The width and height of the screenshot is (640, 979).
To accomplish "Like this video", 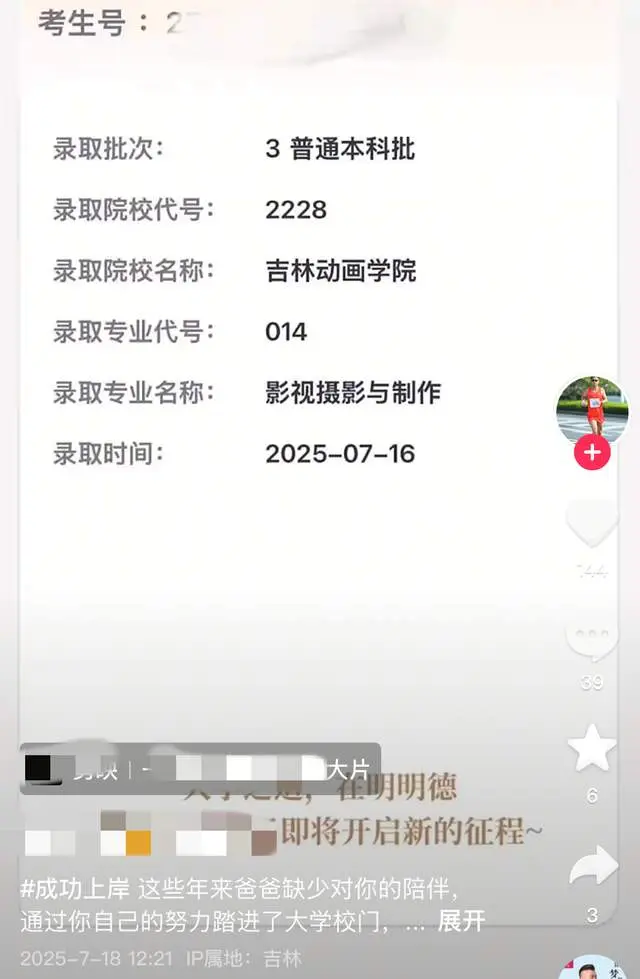I will point(592,525).
